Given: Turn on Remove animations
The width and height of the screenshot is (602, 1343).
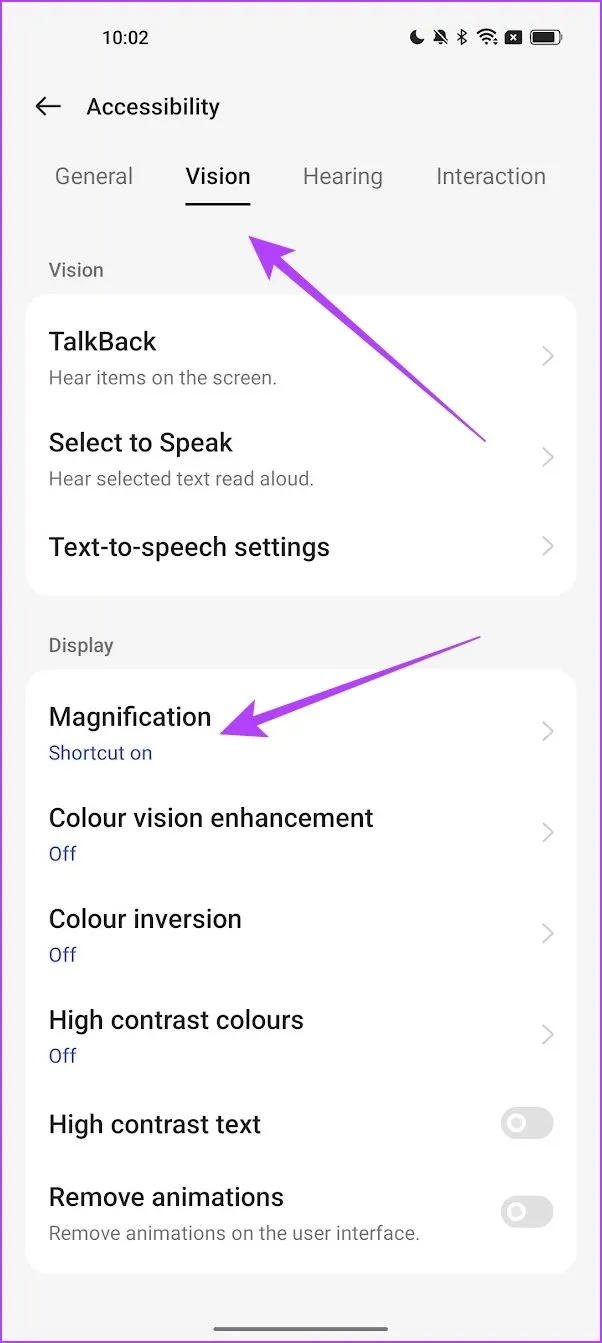Looking at the screenshot, I should (x=526, y=1213).
